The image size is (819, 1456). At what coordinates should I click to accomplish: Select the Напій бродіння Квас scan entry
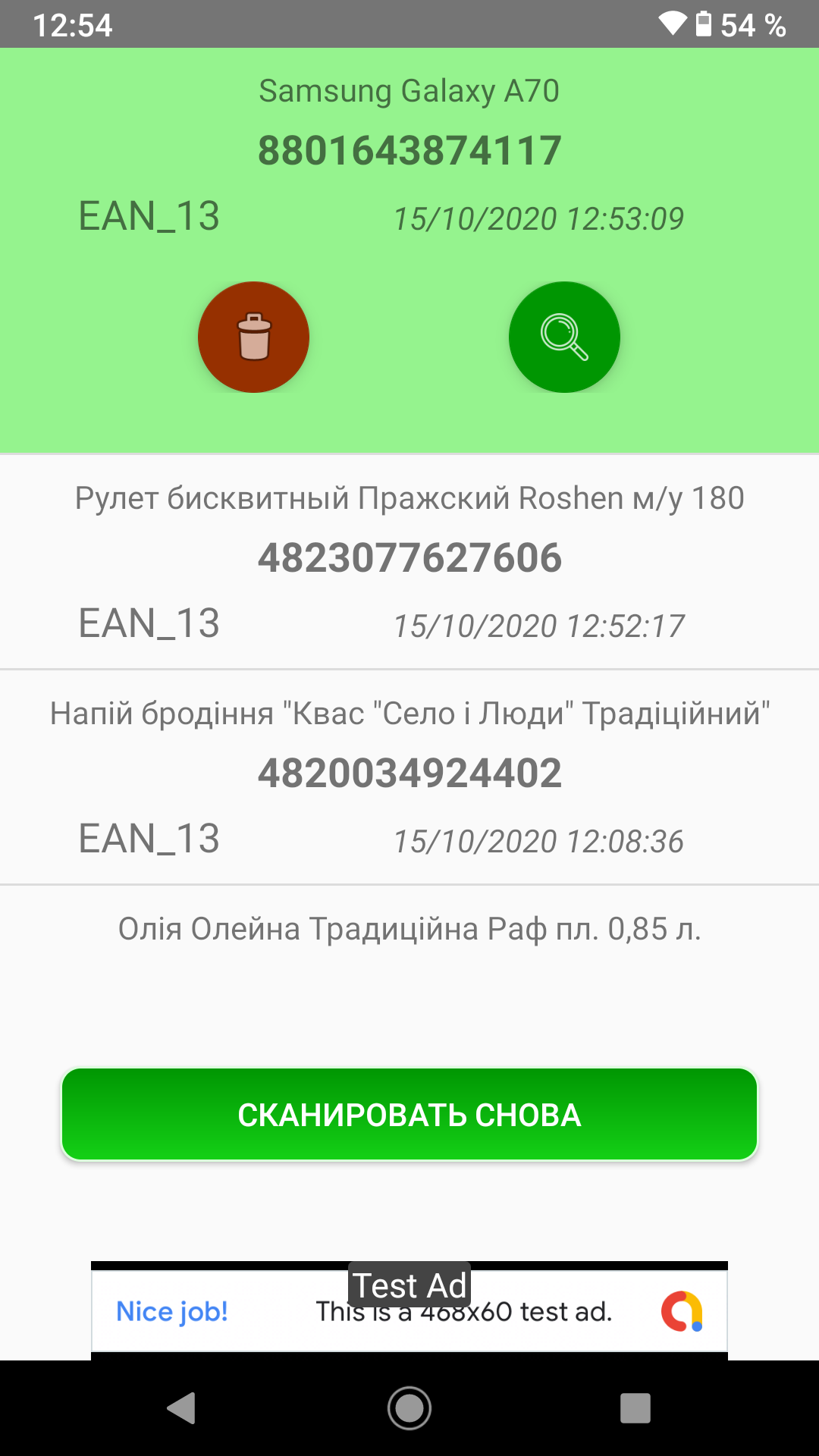coord(409,777)
